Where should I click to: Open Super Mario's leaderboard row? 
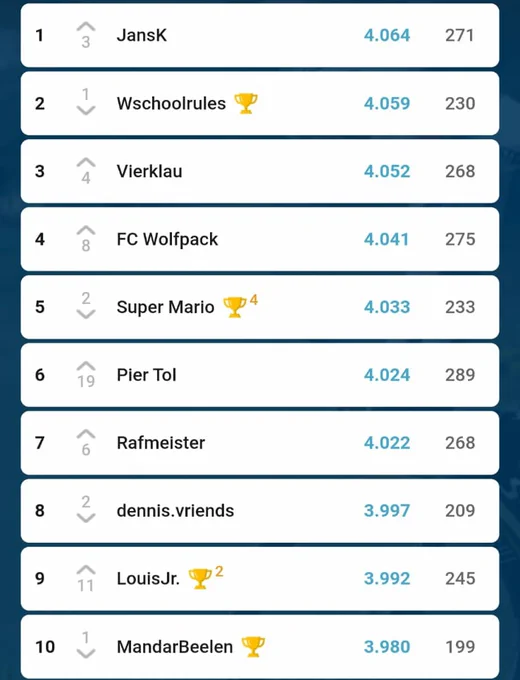click(x=260, y=307)
